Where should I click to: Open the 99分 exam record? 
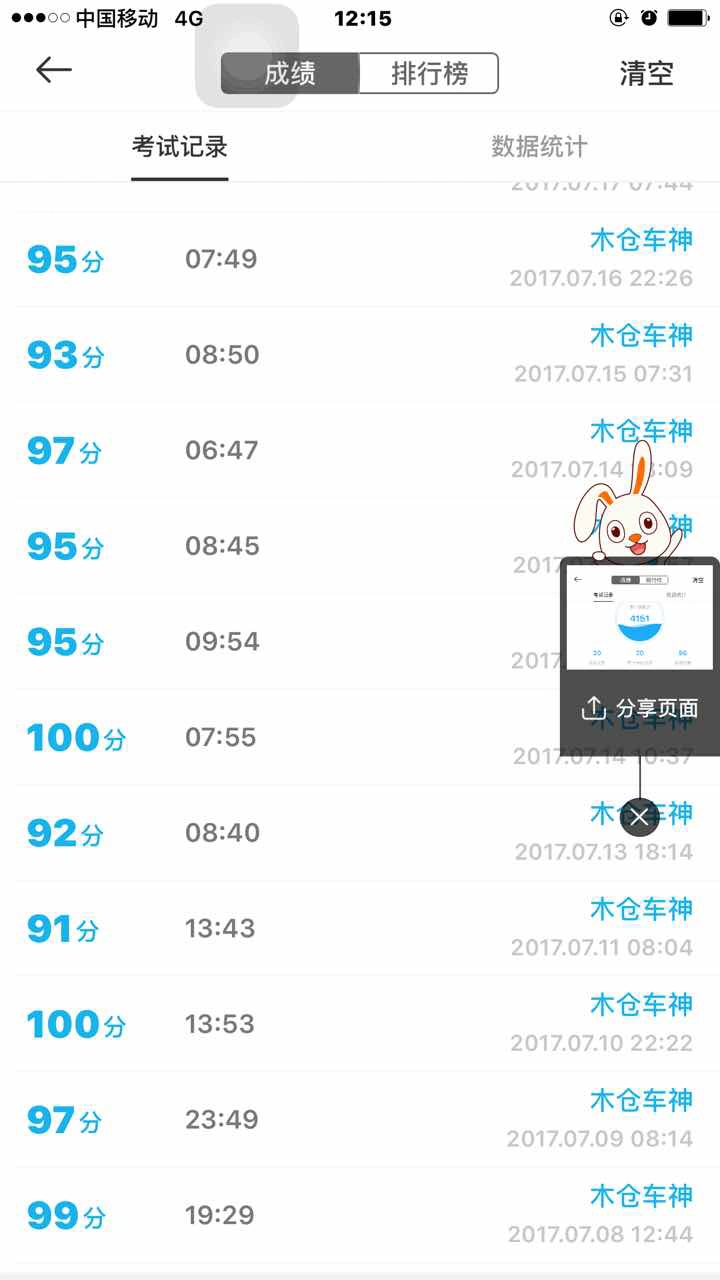[x=300, y=1215]
